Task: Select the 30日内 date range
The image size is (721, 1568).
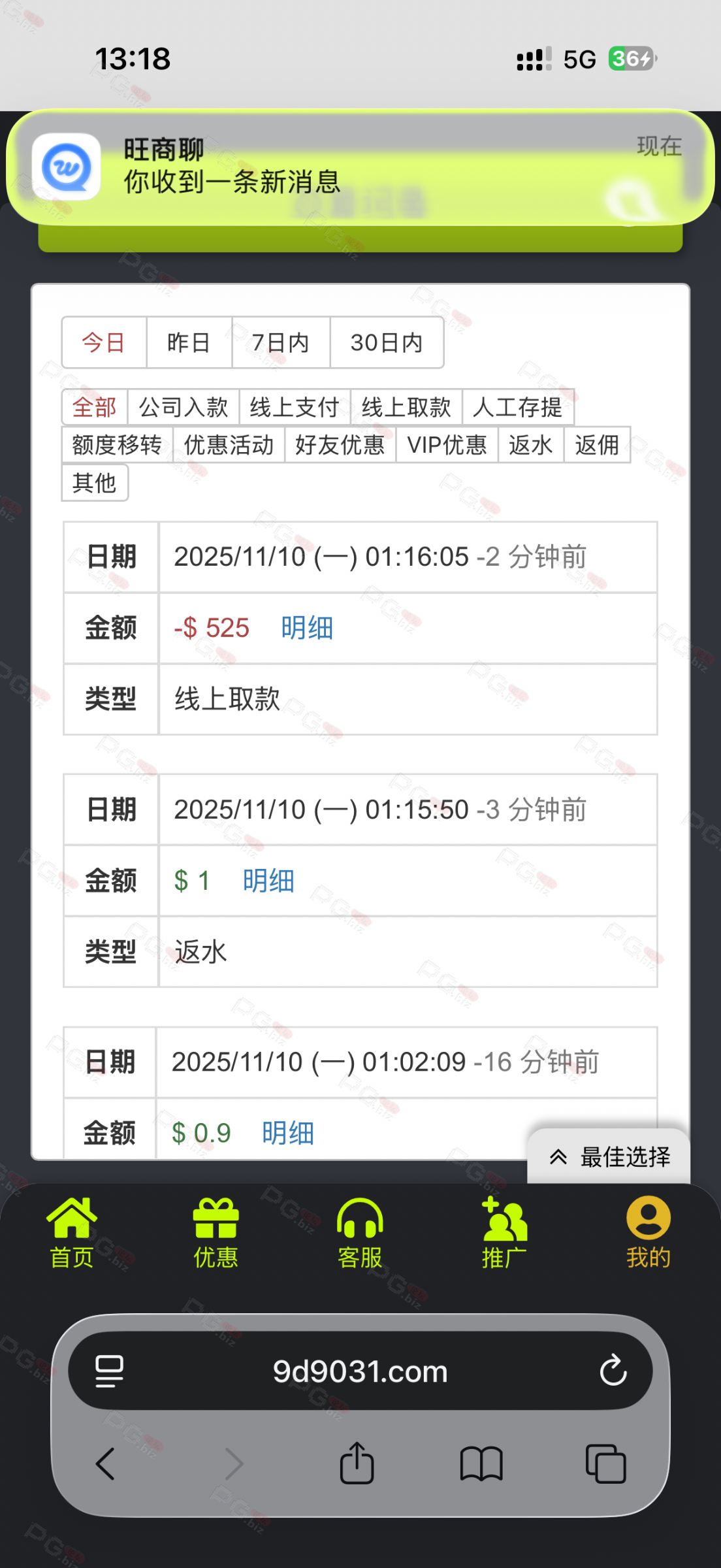Action: point(387,342)
